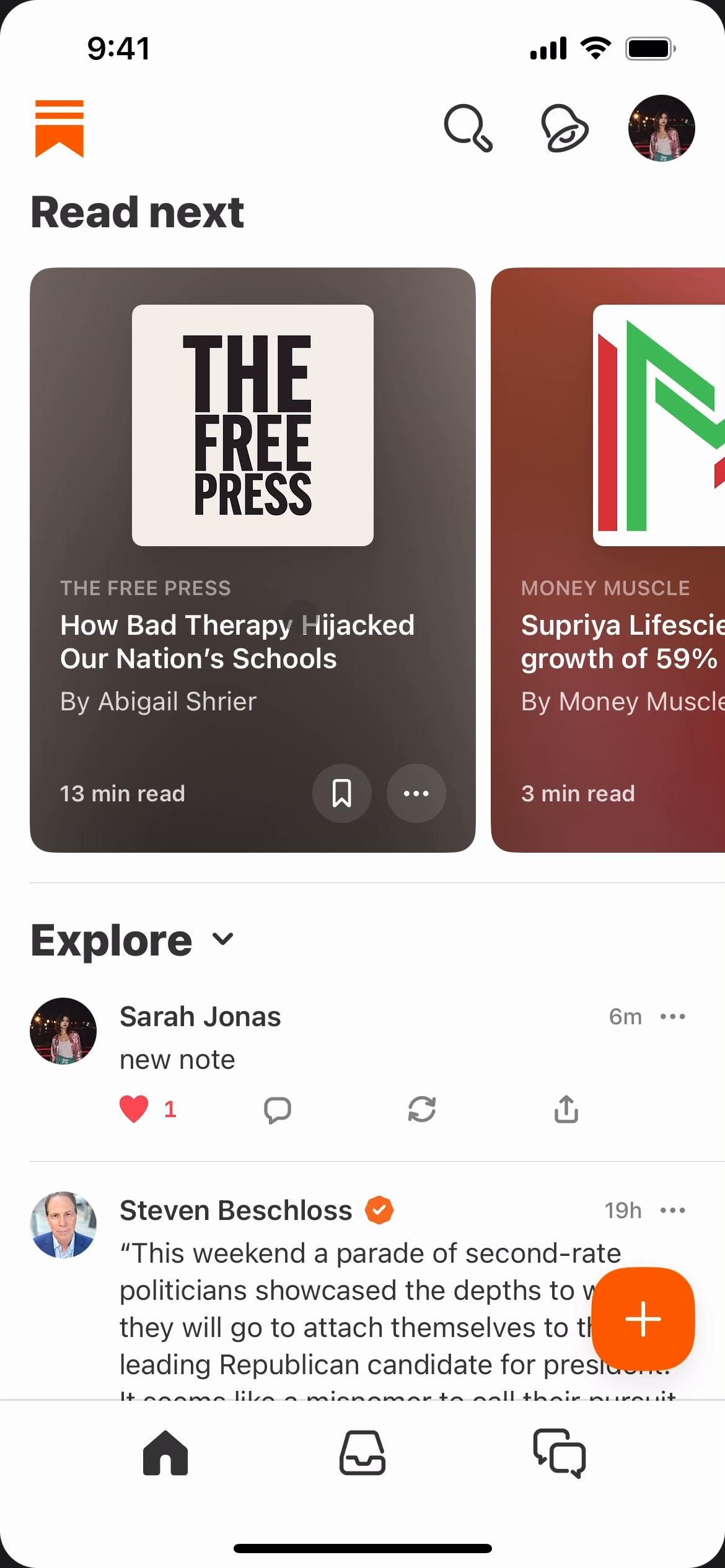Open How Bad Therapy Hijacked article card

(237, 642)
